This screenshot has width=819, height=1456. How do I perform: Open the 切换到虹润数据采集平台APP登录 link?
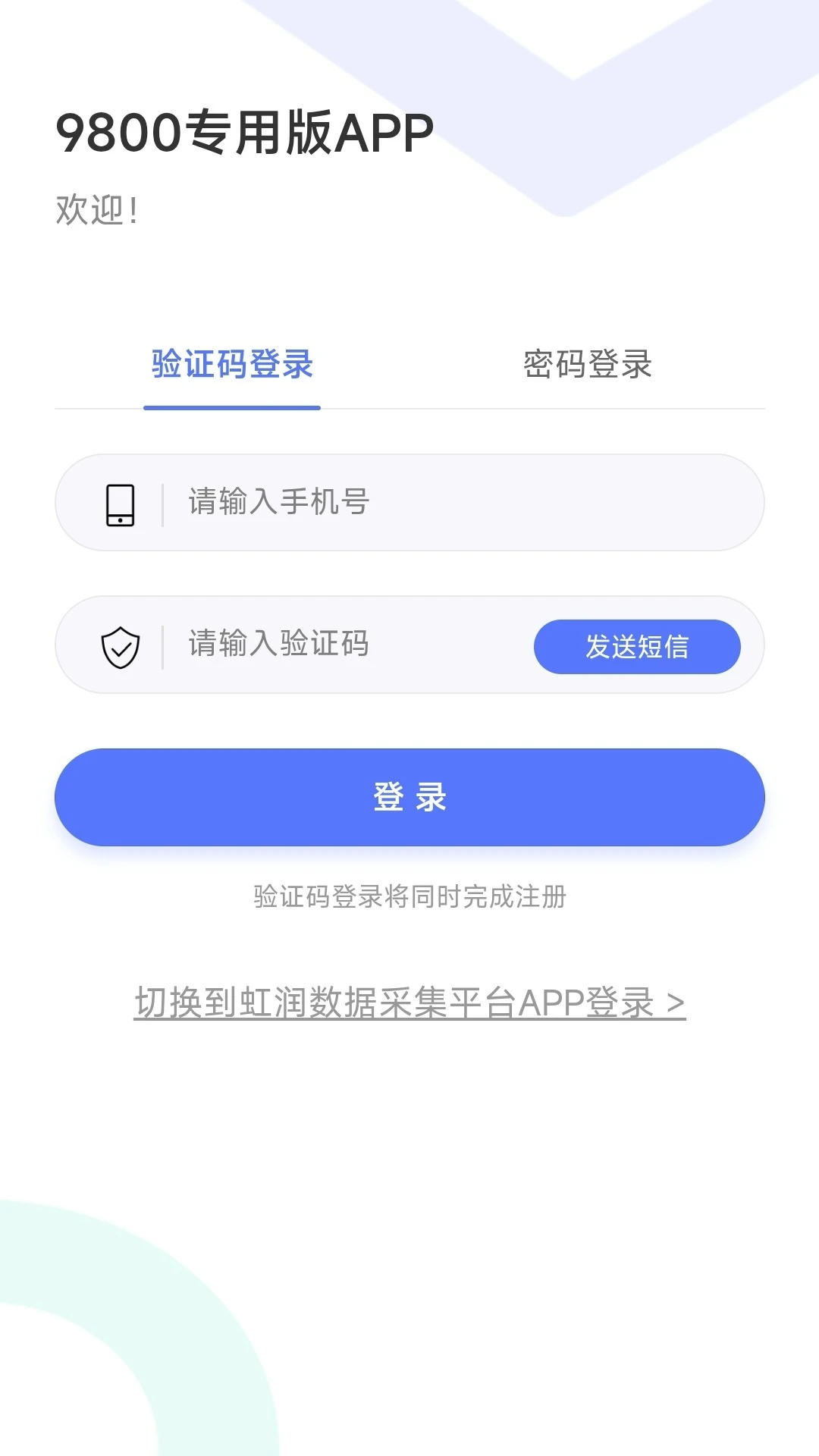click(x=409, y=1003)
